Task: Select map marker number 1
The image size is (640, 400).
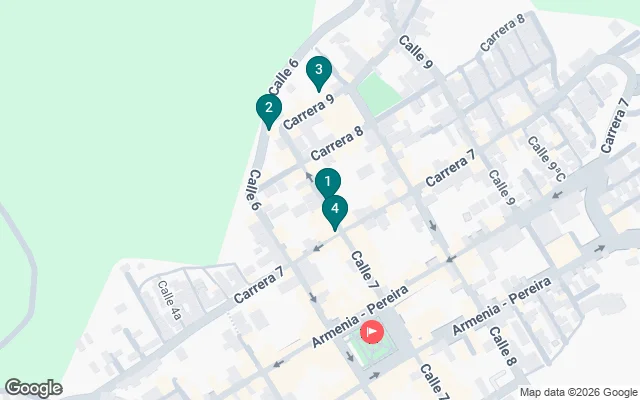Action: tap(327, 183)
